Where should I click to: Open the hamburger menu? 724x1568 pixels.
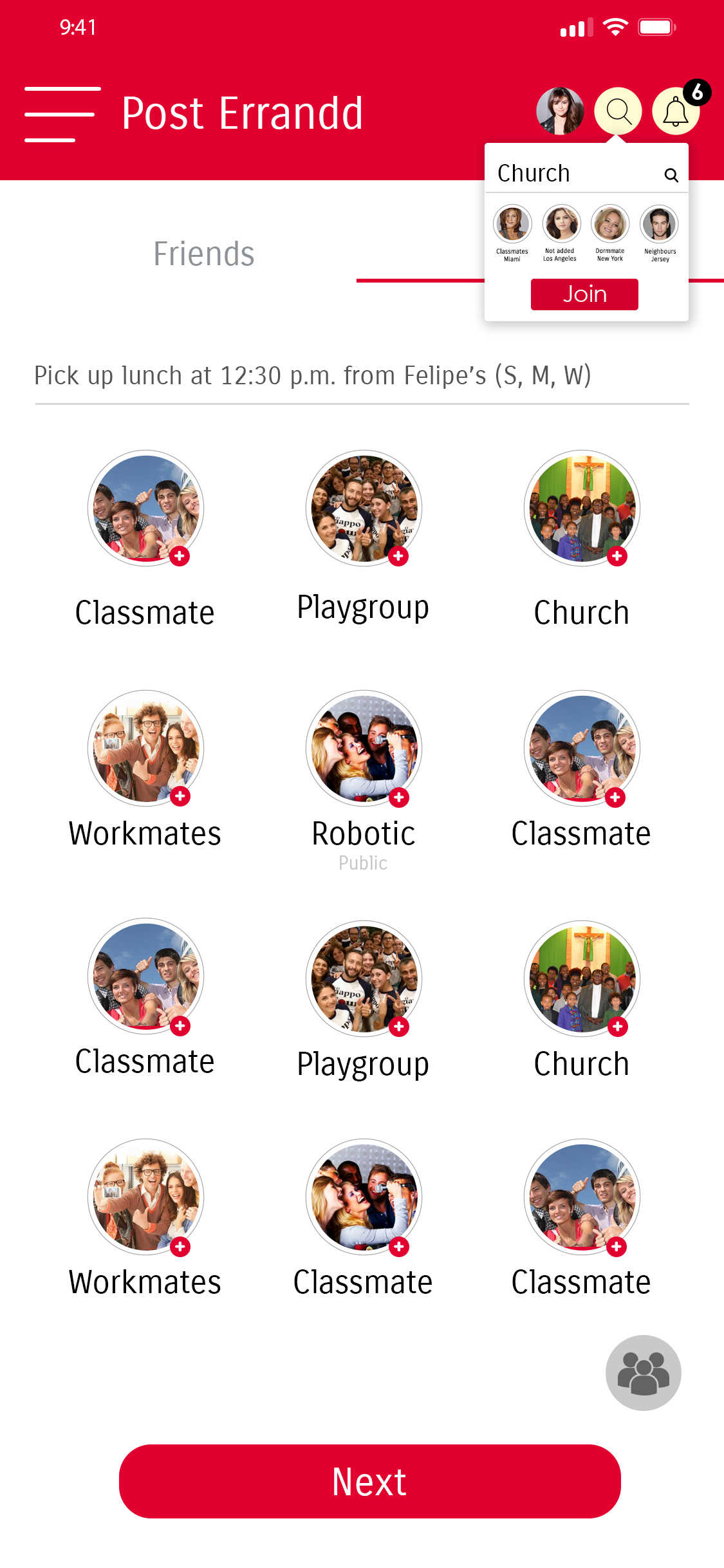click(62, 114)
